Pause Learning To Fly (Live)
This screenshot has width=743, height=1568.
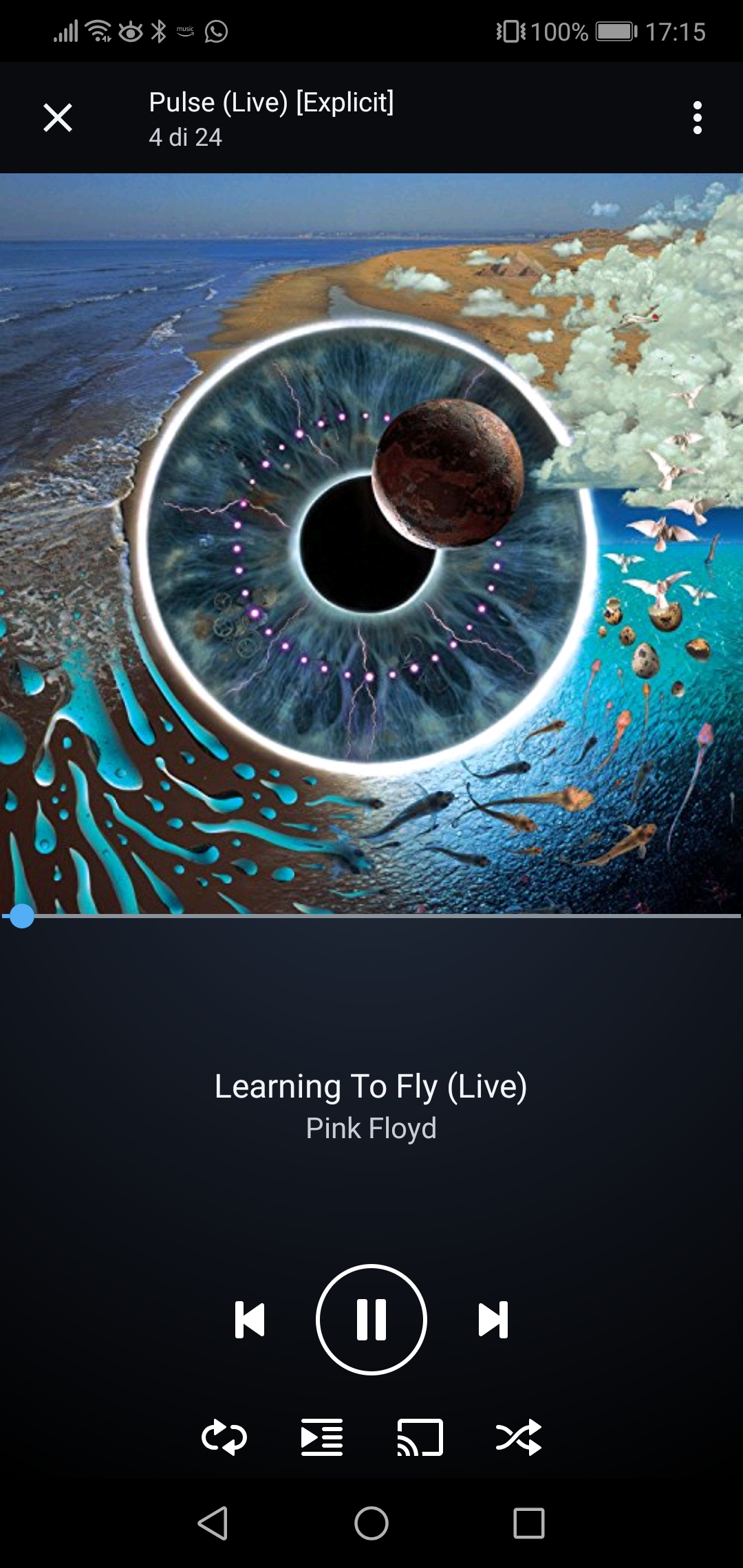click(371, 1319)
